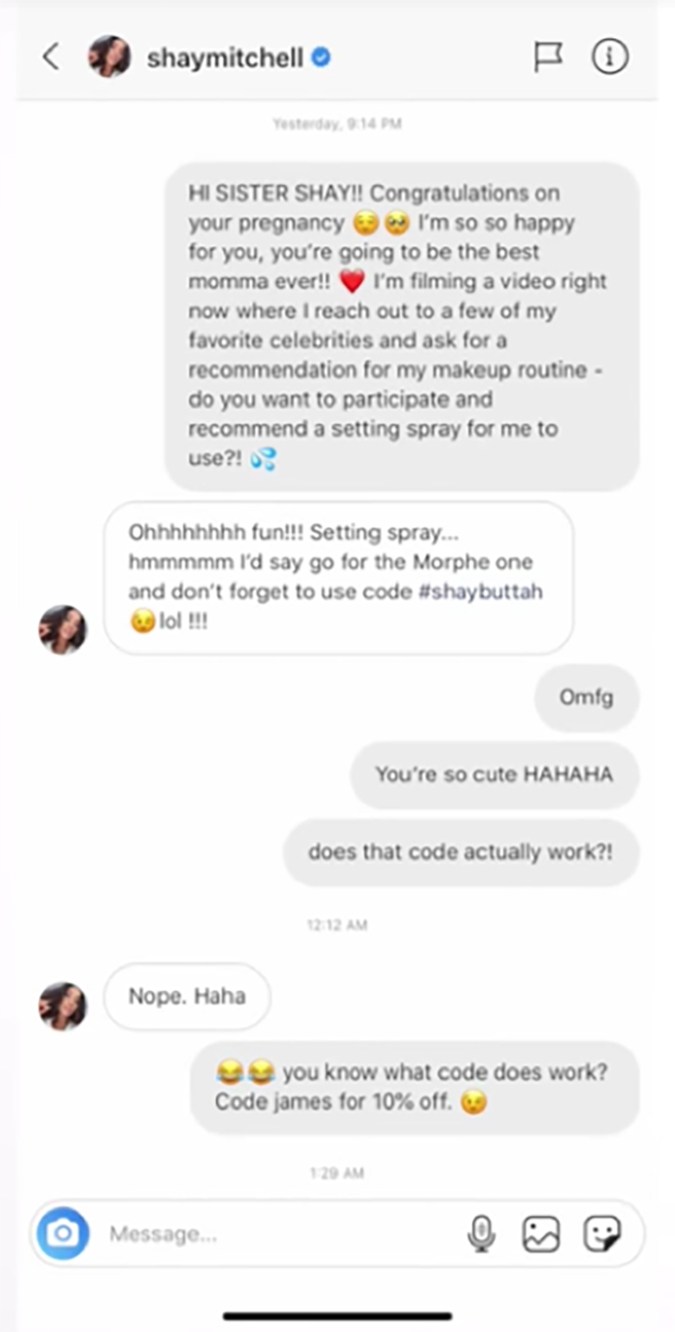This screenshot has width=675, height=1332.
Task: Go back to the inbox list
Action: click(x=51, y=58)
